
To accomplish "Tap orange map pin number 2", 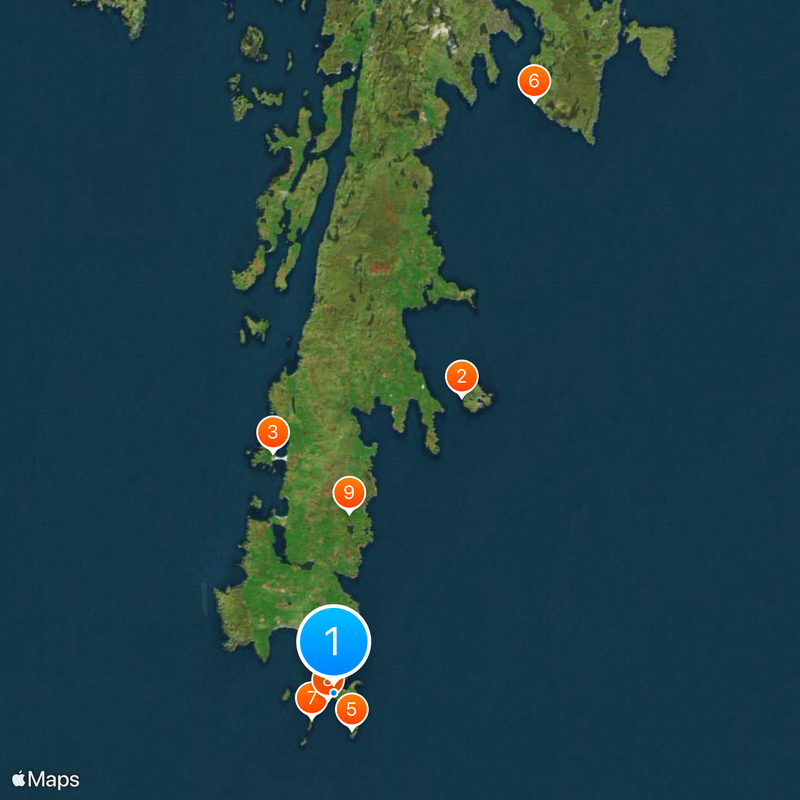I will pyautogui.click(x=461, y=377).
